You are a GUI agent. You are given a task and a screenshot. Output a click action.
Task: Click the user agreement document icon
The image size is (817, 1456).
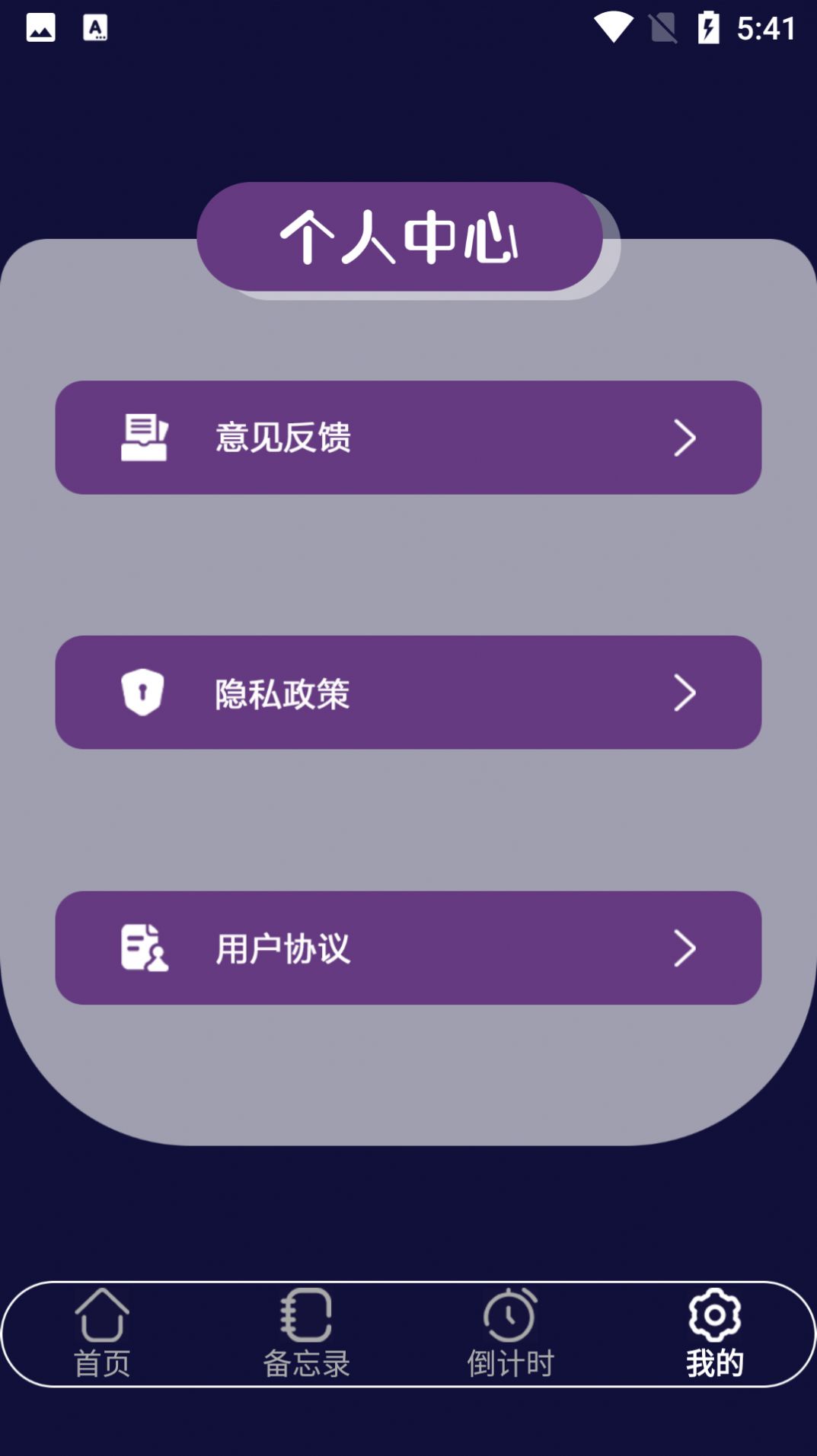pos(143,946)
